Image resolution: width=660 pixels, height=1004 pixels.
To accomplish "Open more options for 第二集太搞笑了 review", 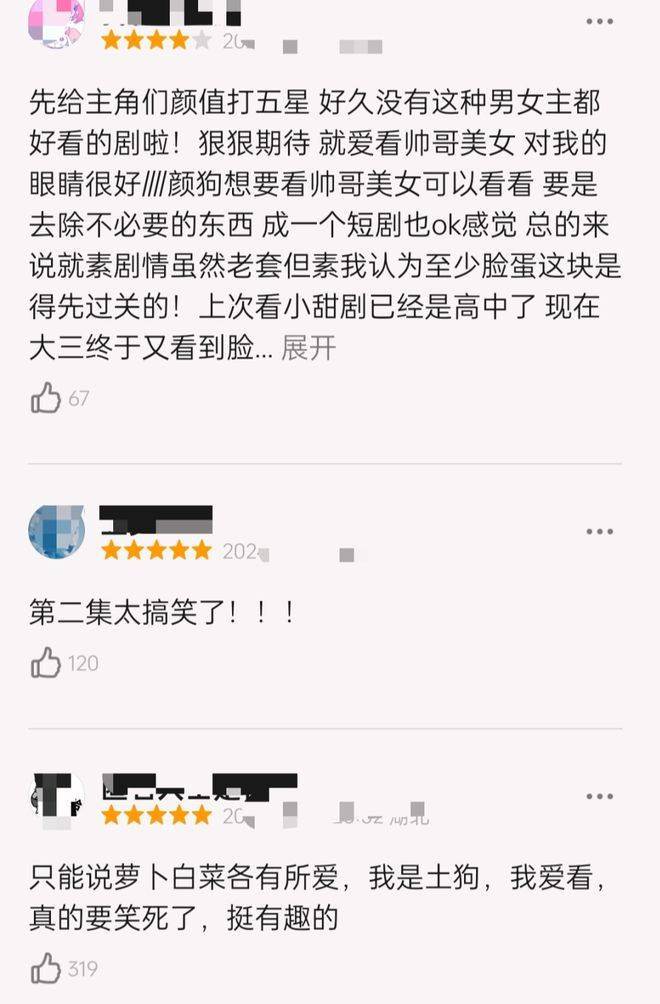I will (x=599, y=531).
